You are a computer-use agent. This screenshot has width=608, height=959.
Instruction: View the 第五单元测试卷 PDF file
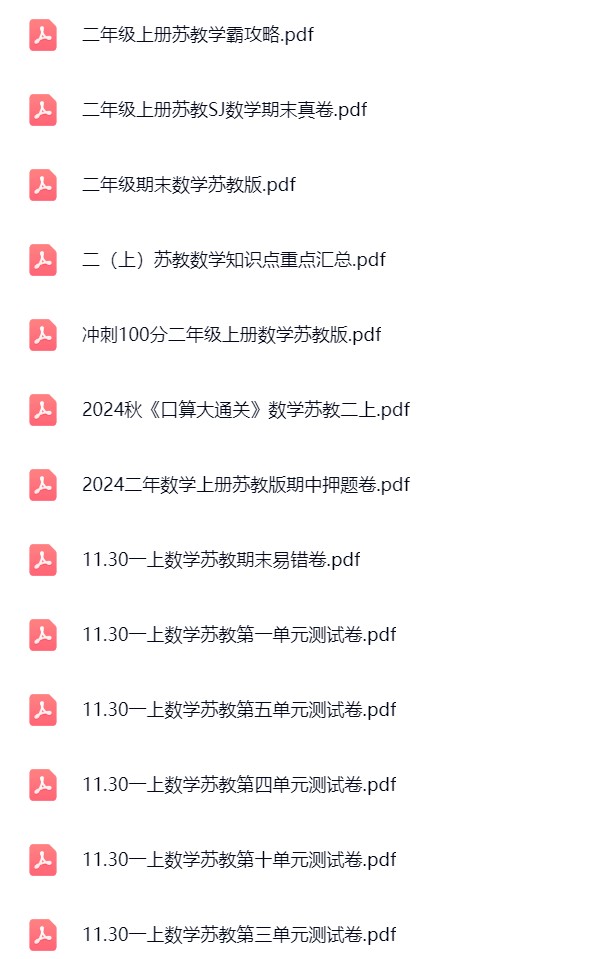click(239, 710)
